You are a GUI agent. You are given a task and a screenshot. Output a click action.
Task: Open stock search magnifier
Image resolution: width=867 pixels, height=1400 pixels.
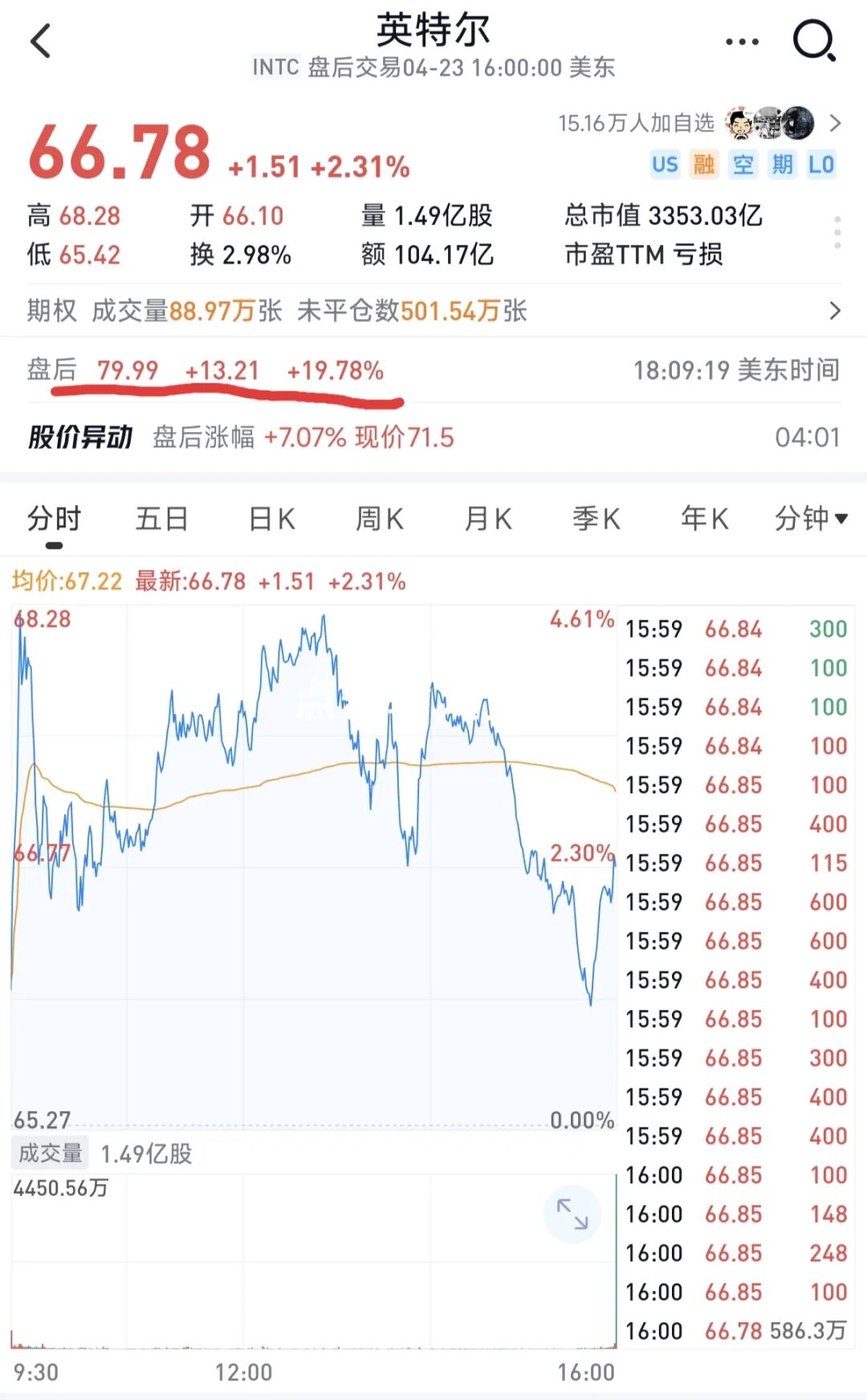pyautogui.click(x=814, y=40)
